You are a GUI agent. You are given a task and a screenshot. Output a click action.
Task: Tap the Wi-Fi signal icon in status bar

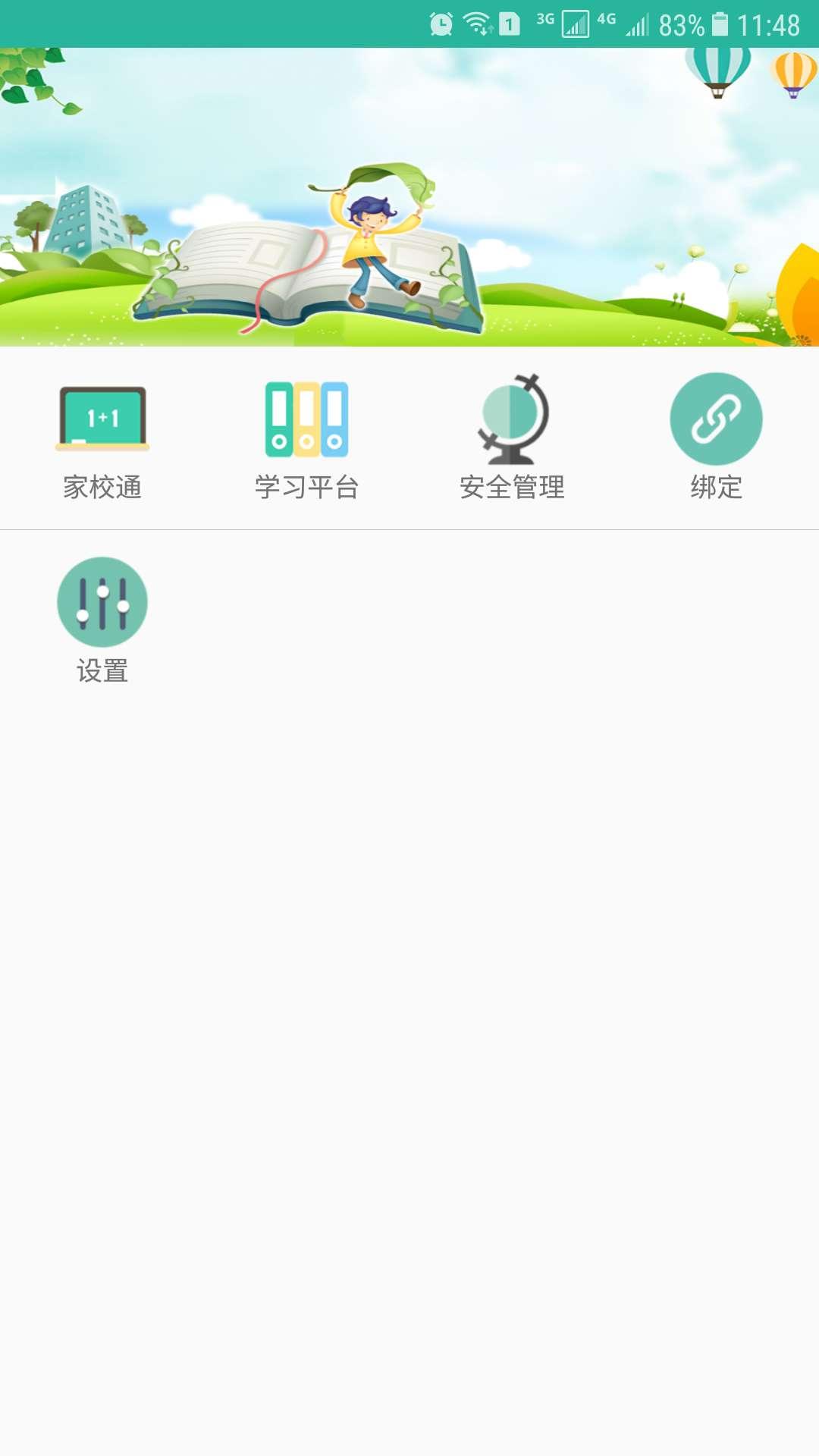click(478, 23)
